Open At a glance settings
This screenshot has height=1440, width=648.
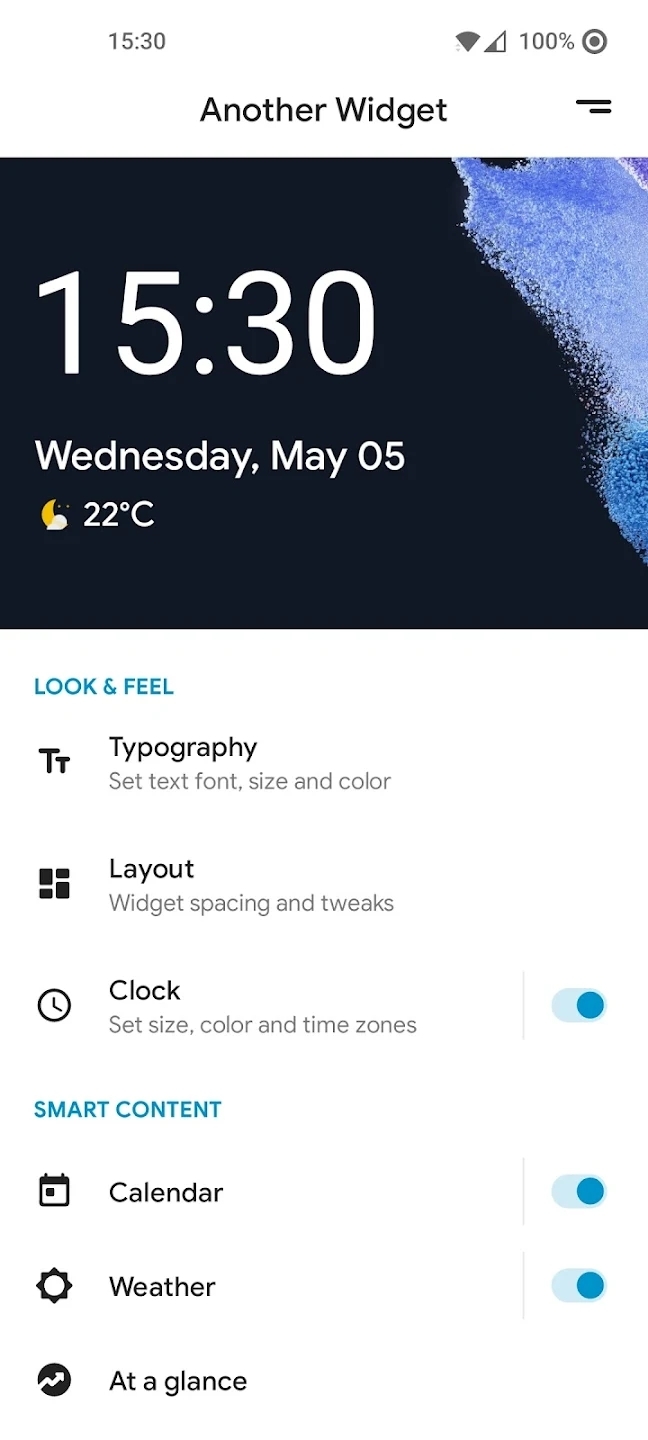click(250, 1381)
